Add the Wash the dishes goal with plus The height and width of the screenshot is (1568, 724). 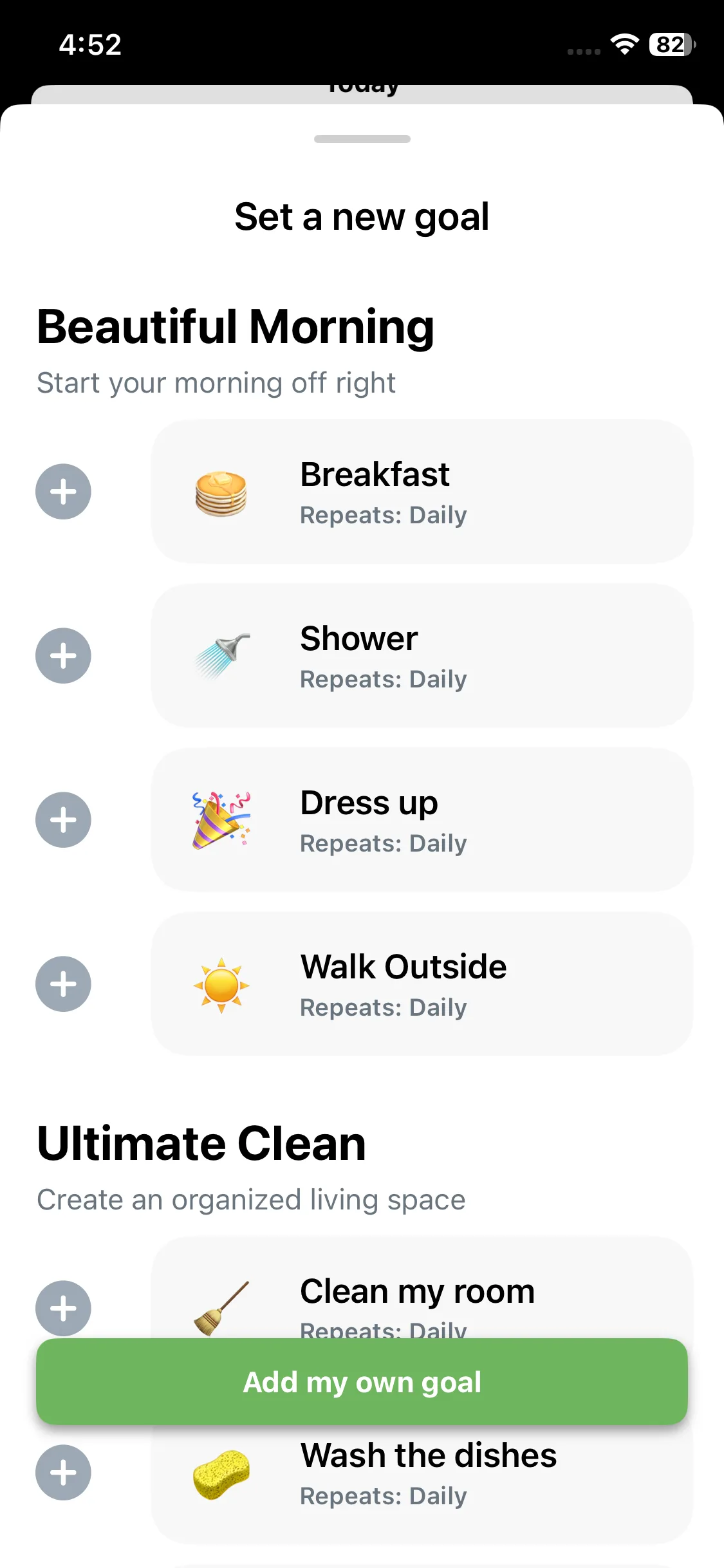coord(63,1473)
